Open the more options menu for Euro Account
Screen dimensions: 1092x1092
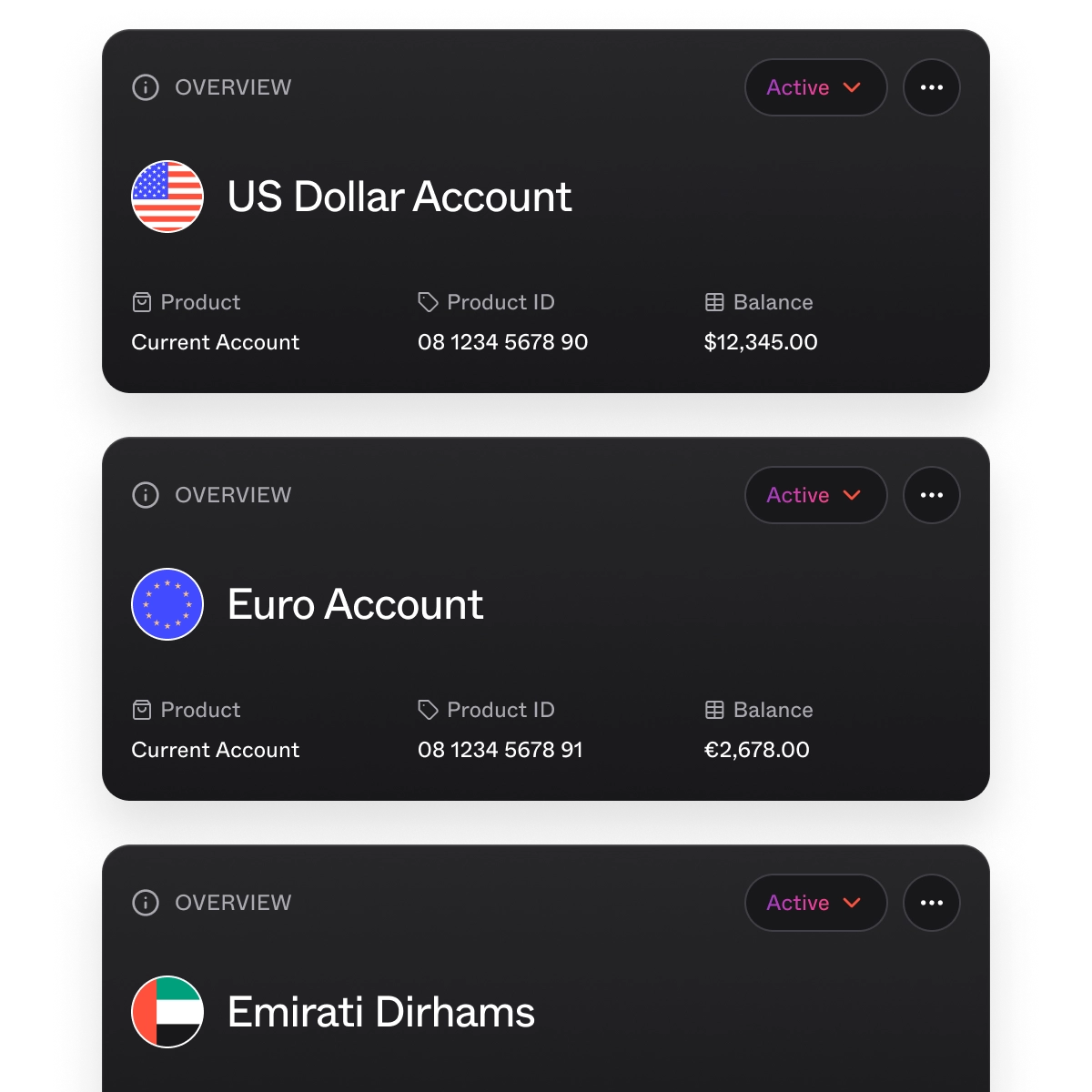pos(931,495)
